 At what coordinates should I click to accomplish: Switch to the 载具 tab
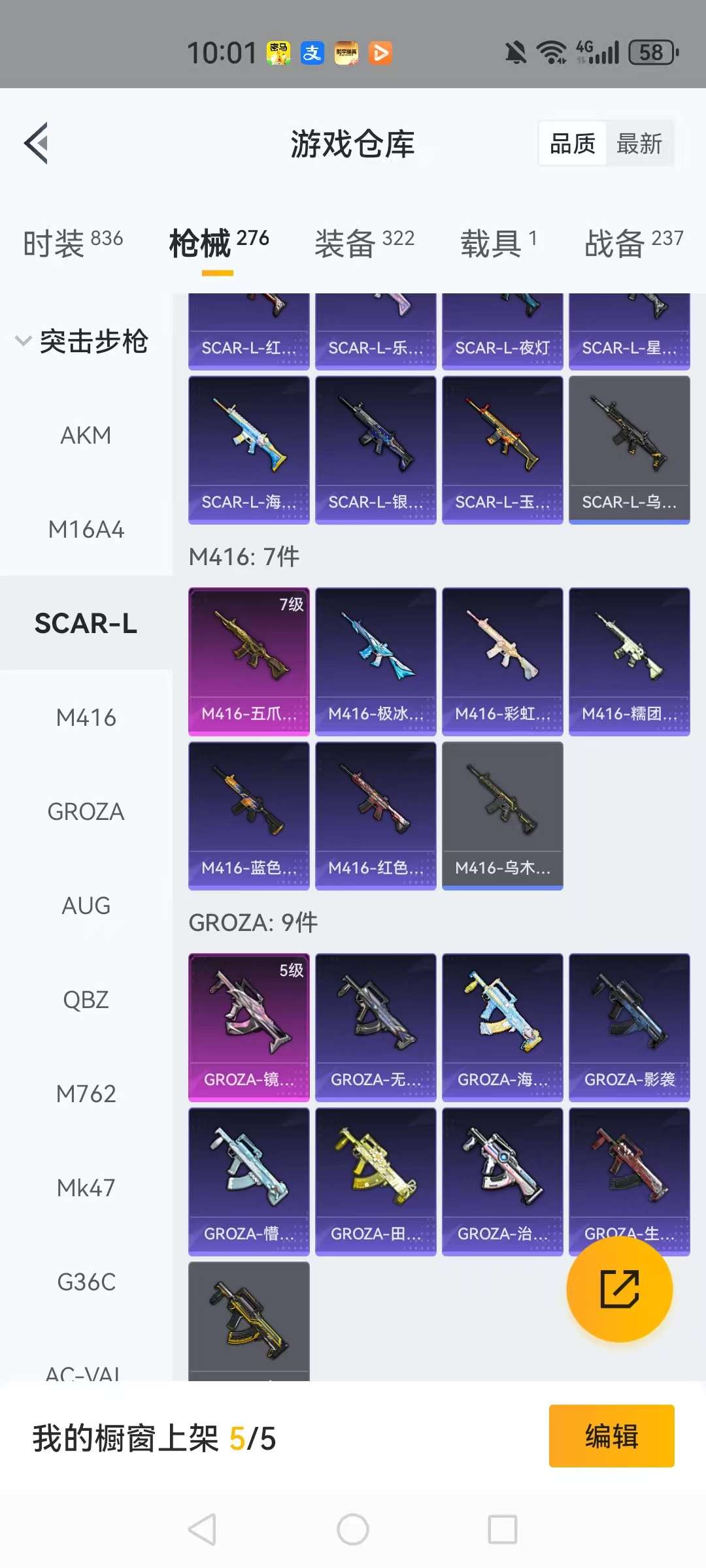click(x=498, y=243)
